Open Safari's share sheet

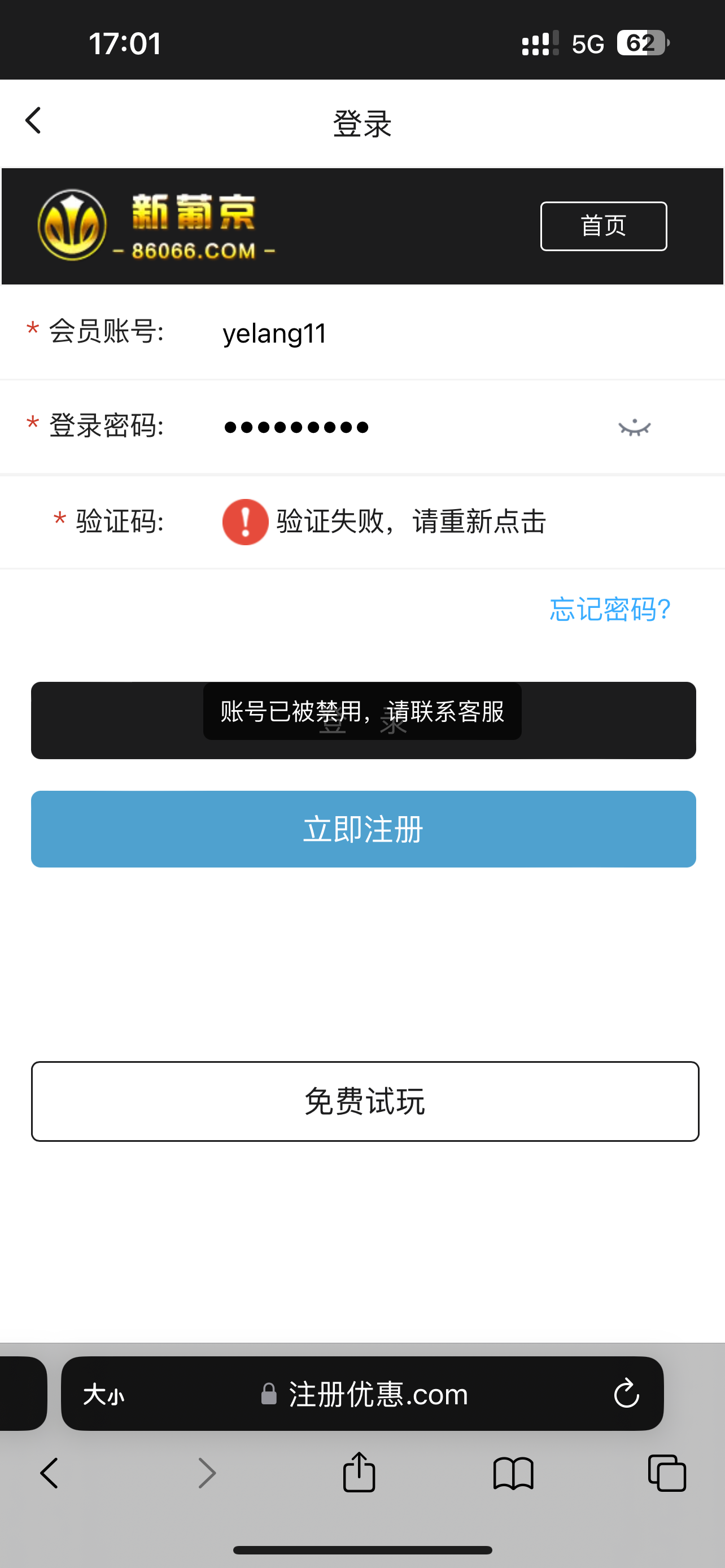click(359, 1473)
